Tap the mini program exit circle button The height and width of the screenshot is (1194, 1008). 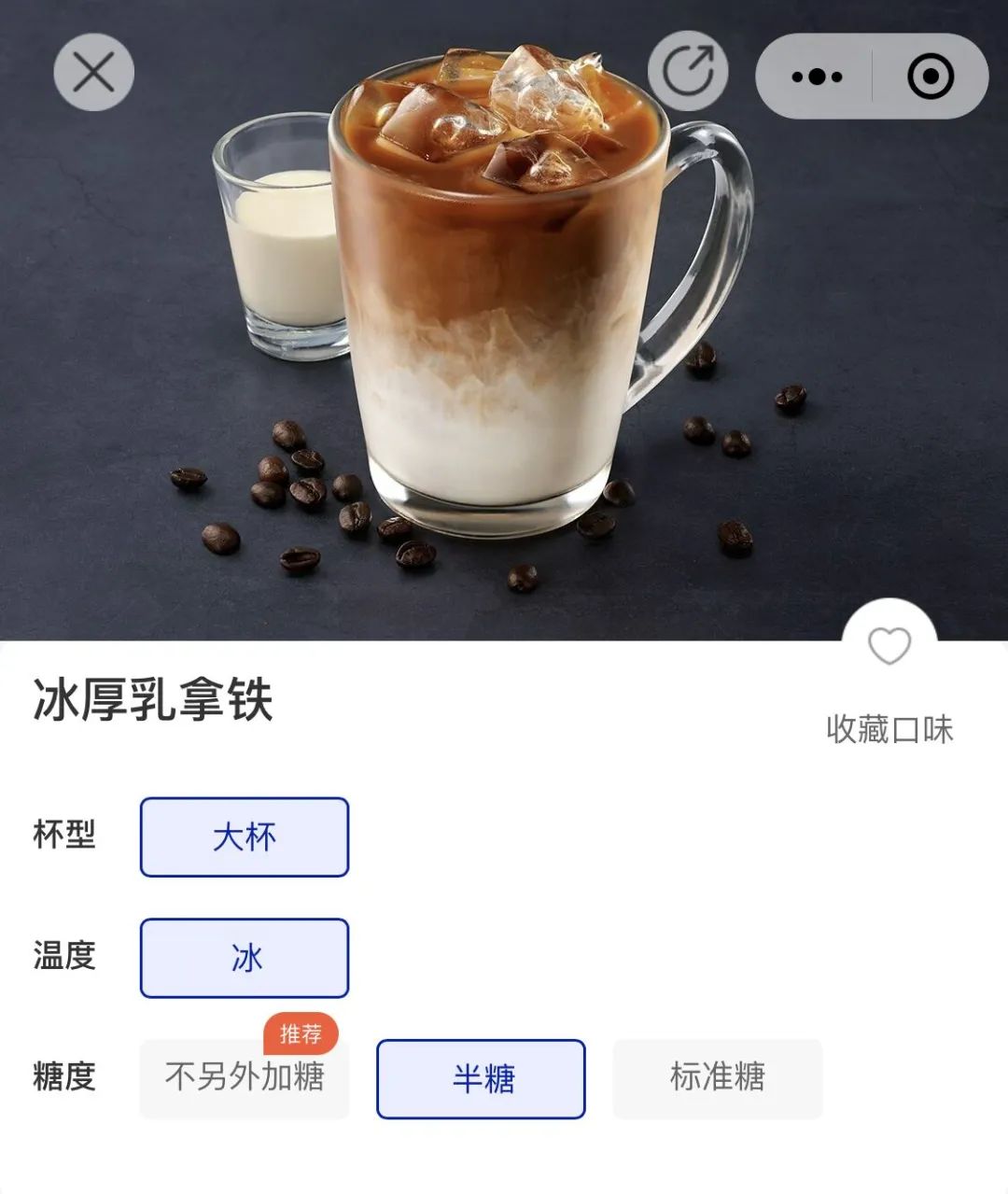point(931,77)
